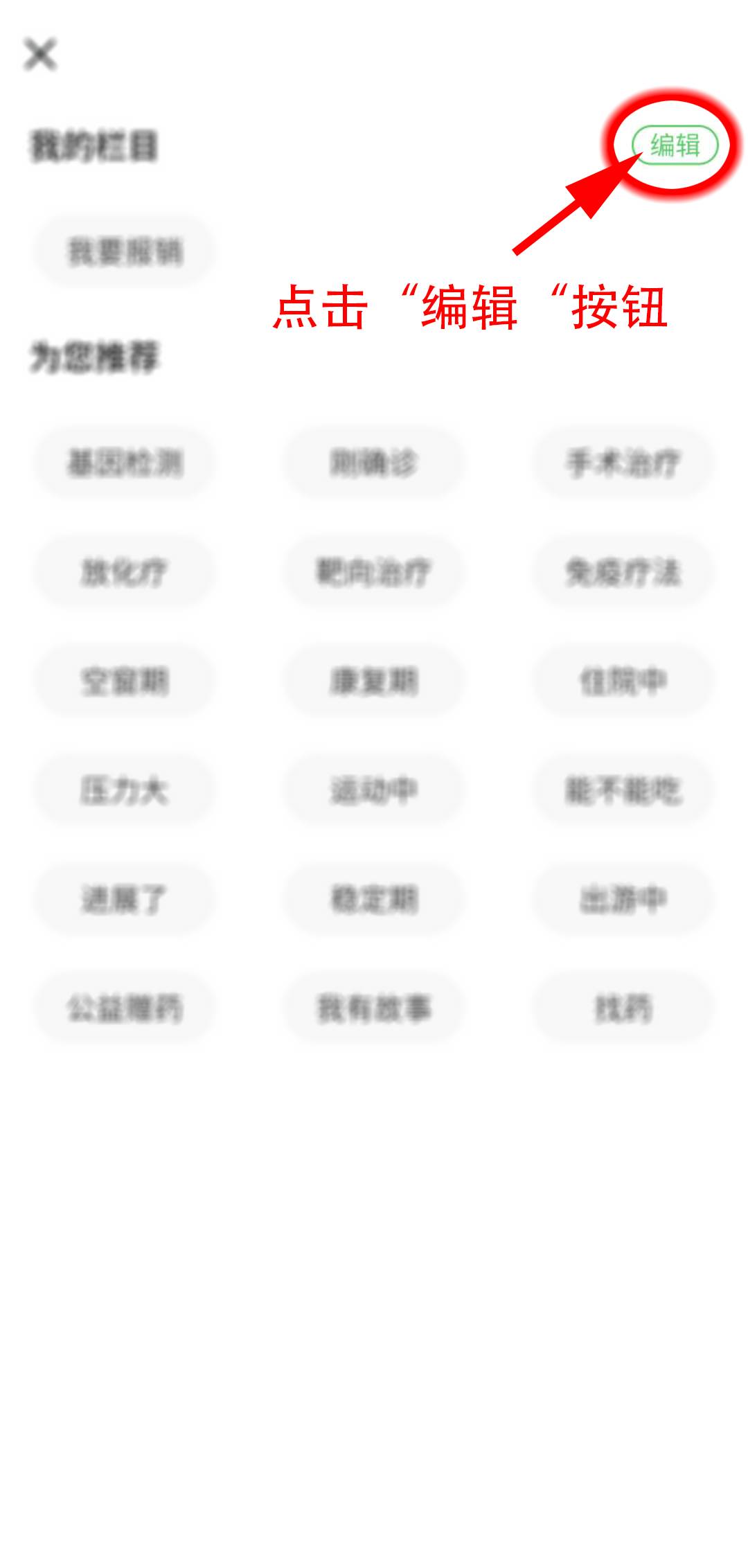748x1568 pixels.
Task: Close the column management page
Action: pos(40,54)
